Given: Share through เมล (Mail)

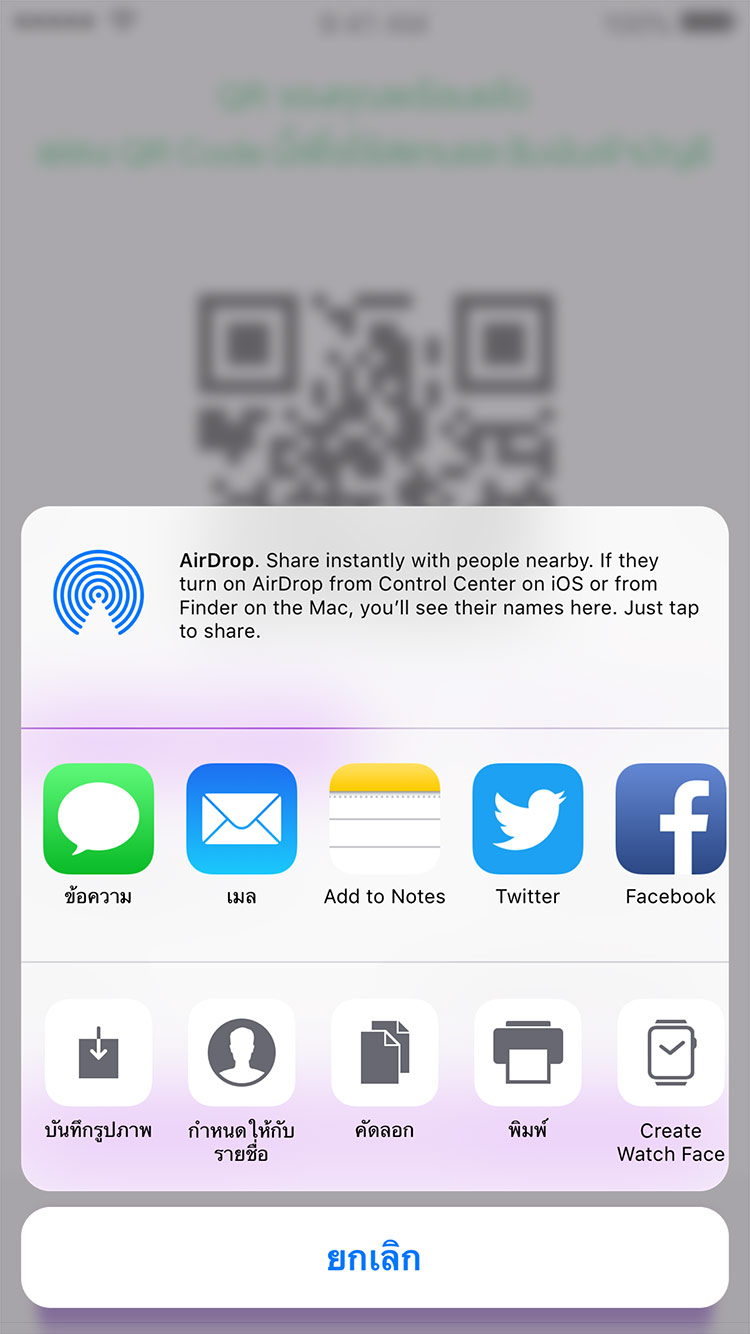Looking at the screenshot, I should [241, 819].
